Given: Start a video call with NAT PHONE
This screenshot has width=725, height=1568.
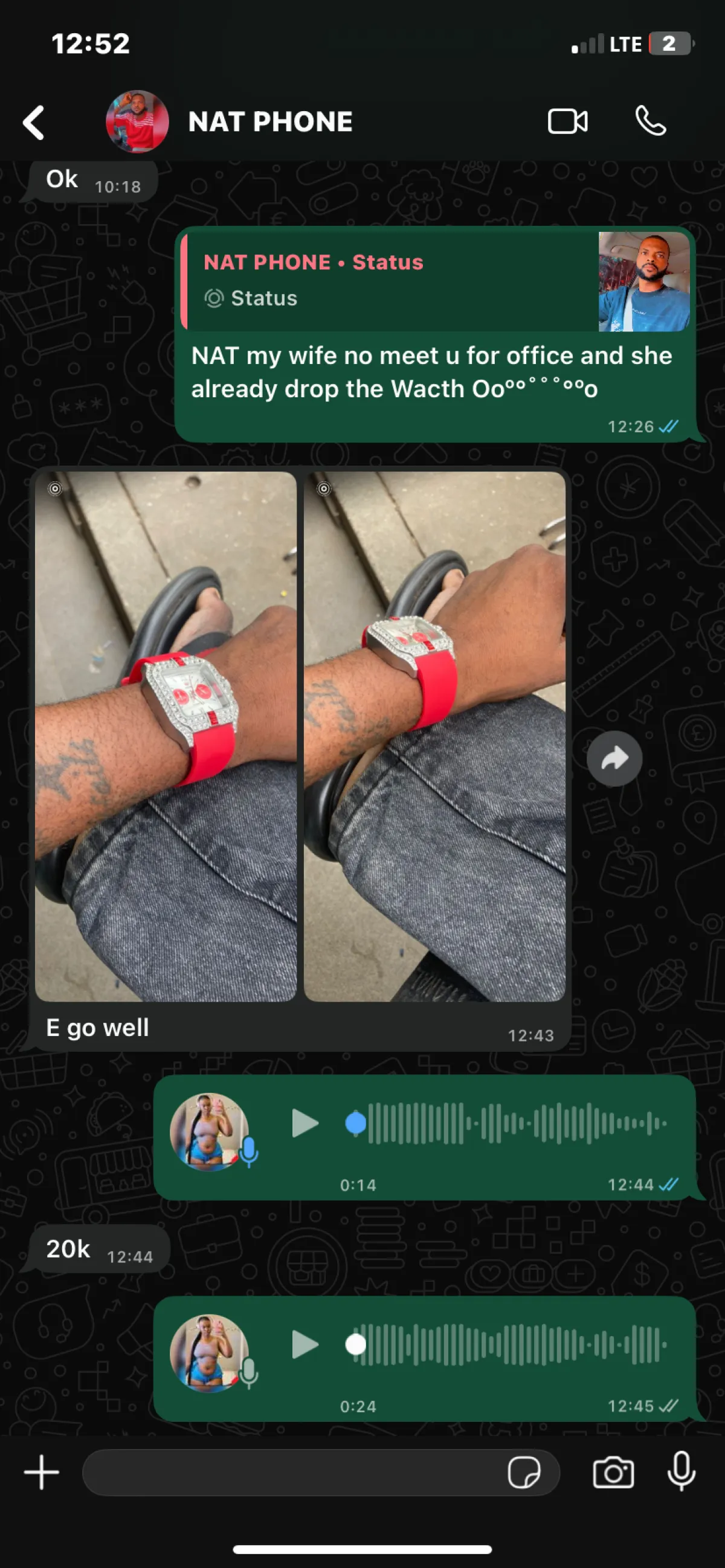Looking at the screenshot, I should [x=567, y=121].
